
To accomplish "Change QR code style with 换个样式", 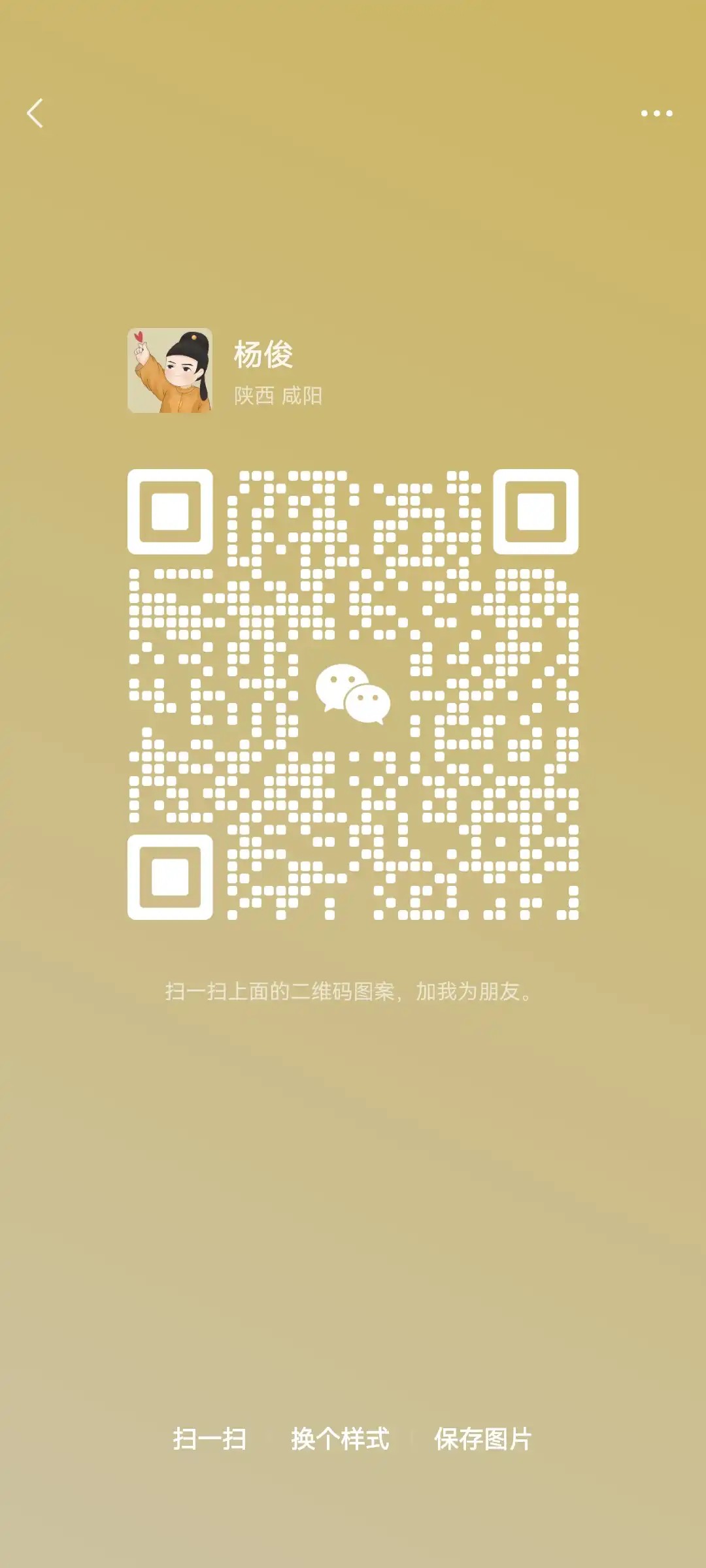I will (340, 1439).
